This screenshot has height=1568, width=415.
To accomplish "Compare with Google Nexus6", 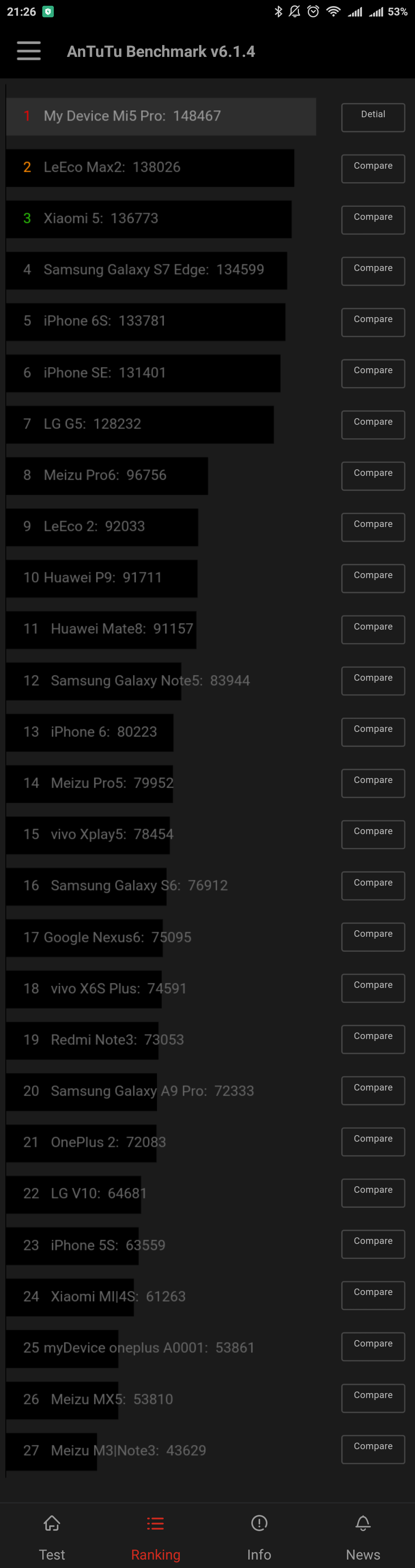I will [x=373, y=937].
